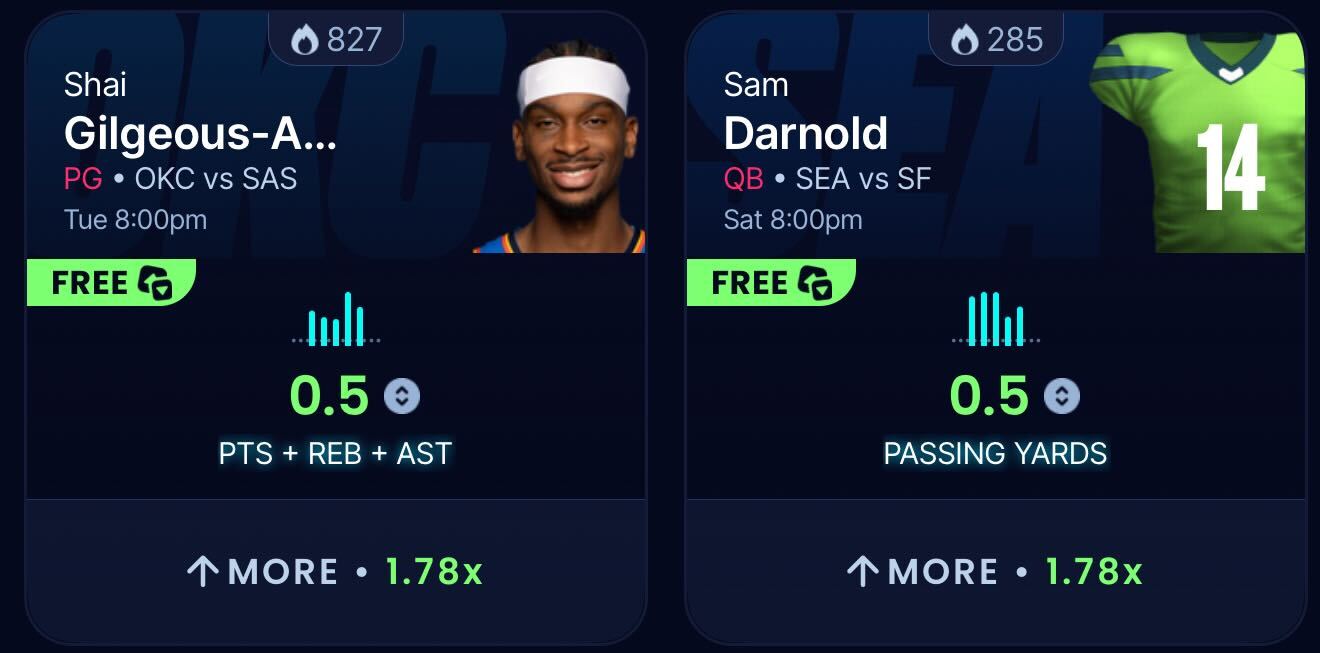
Task: Pick MORE for Sam Darnold passing yards
Action: click(x=995, y=572)
